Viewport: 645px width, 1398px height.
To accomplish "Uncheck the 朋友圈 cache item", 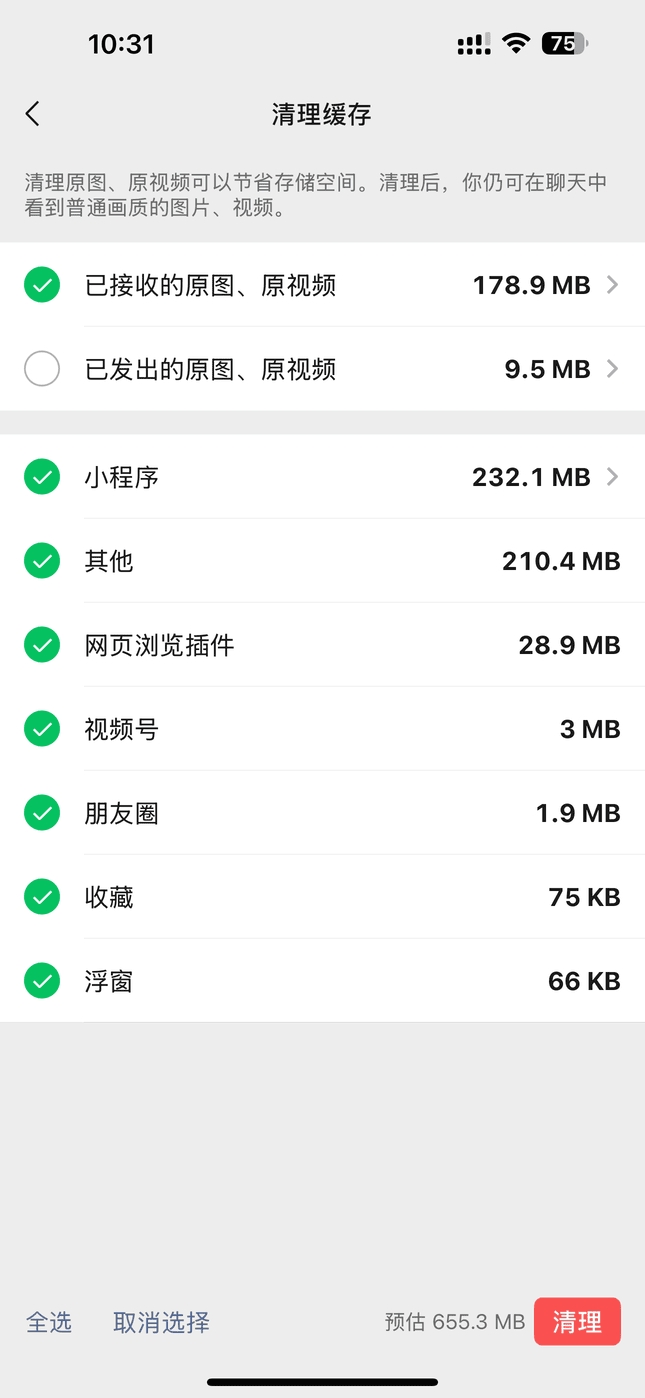I will click(x=42, y=813).
